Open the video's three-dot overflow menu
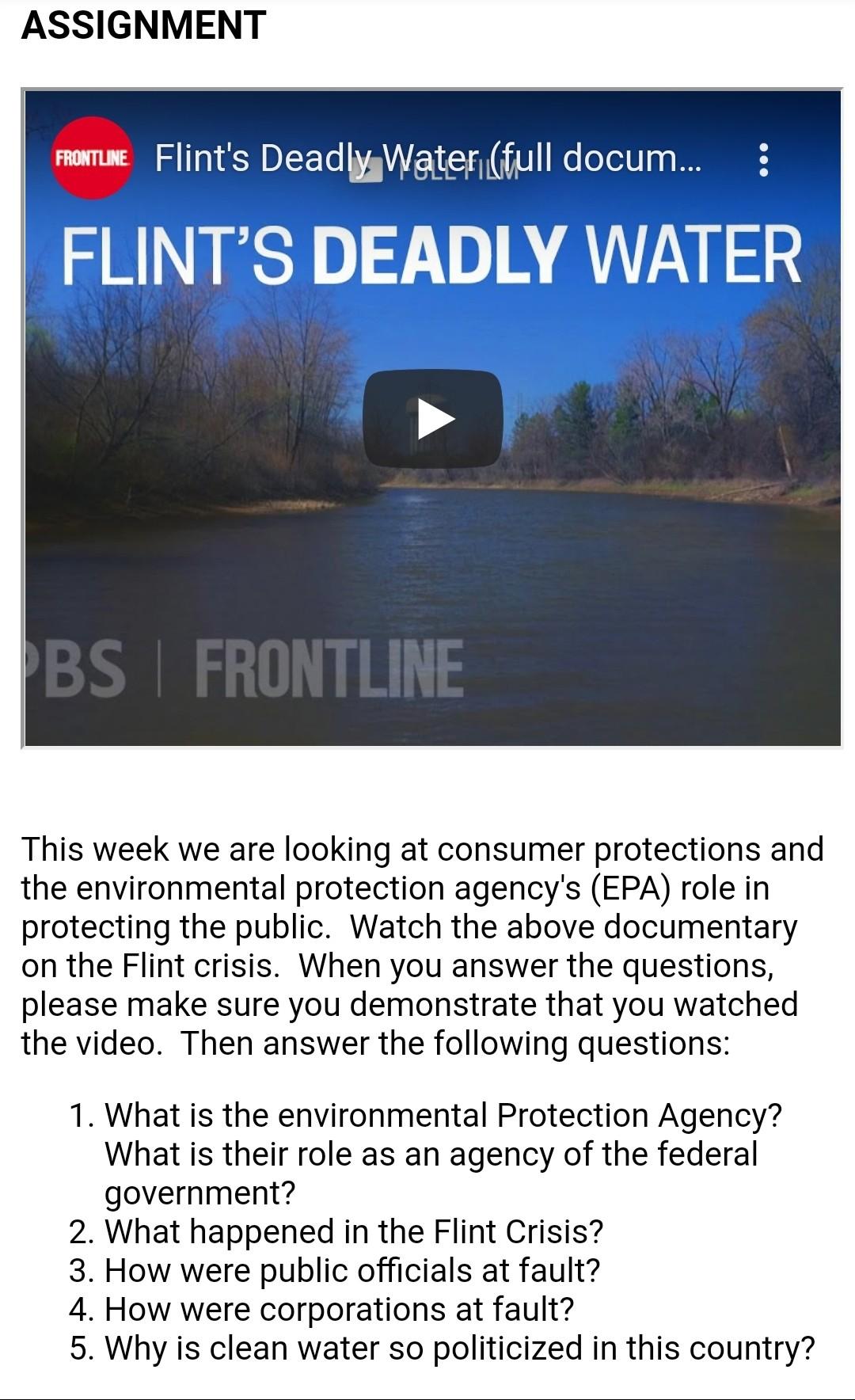The width and height of the screenshot is (855, 1400). (763, 159)
